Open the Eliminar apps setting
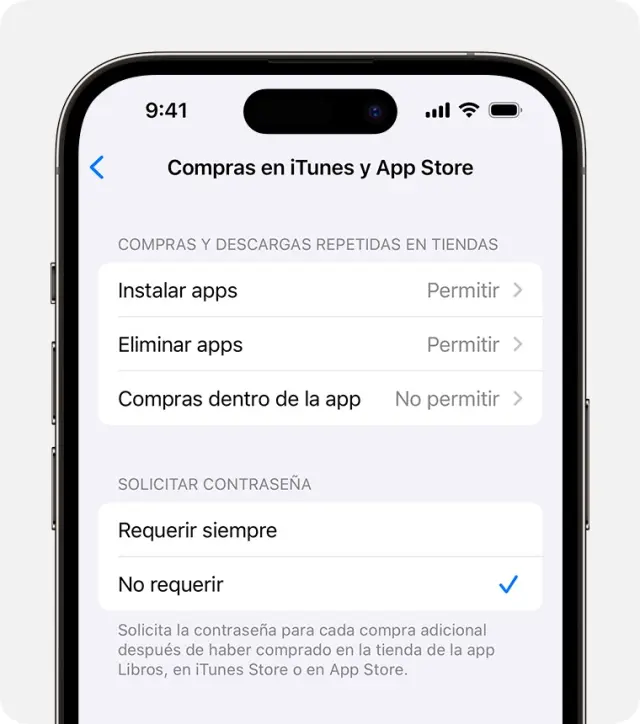 pos(320,345)
